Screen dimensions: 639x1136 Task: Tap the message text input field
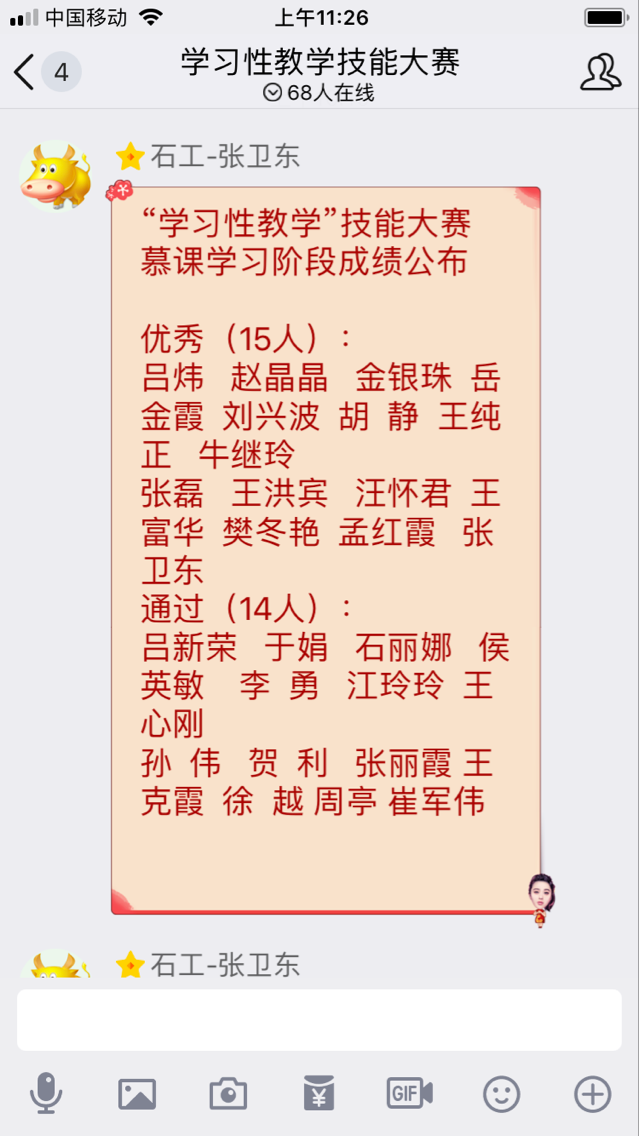click(319, 1020)
